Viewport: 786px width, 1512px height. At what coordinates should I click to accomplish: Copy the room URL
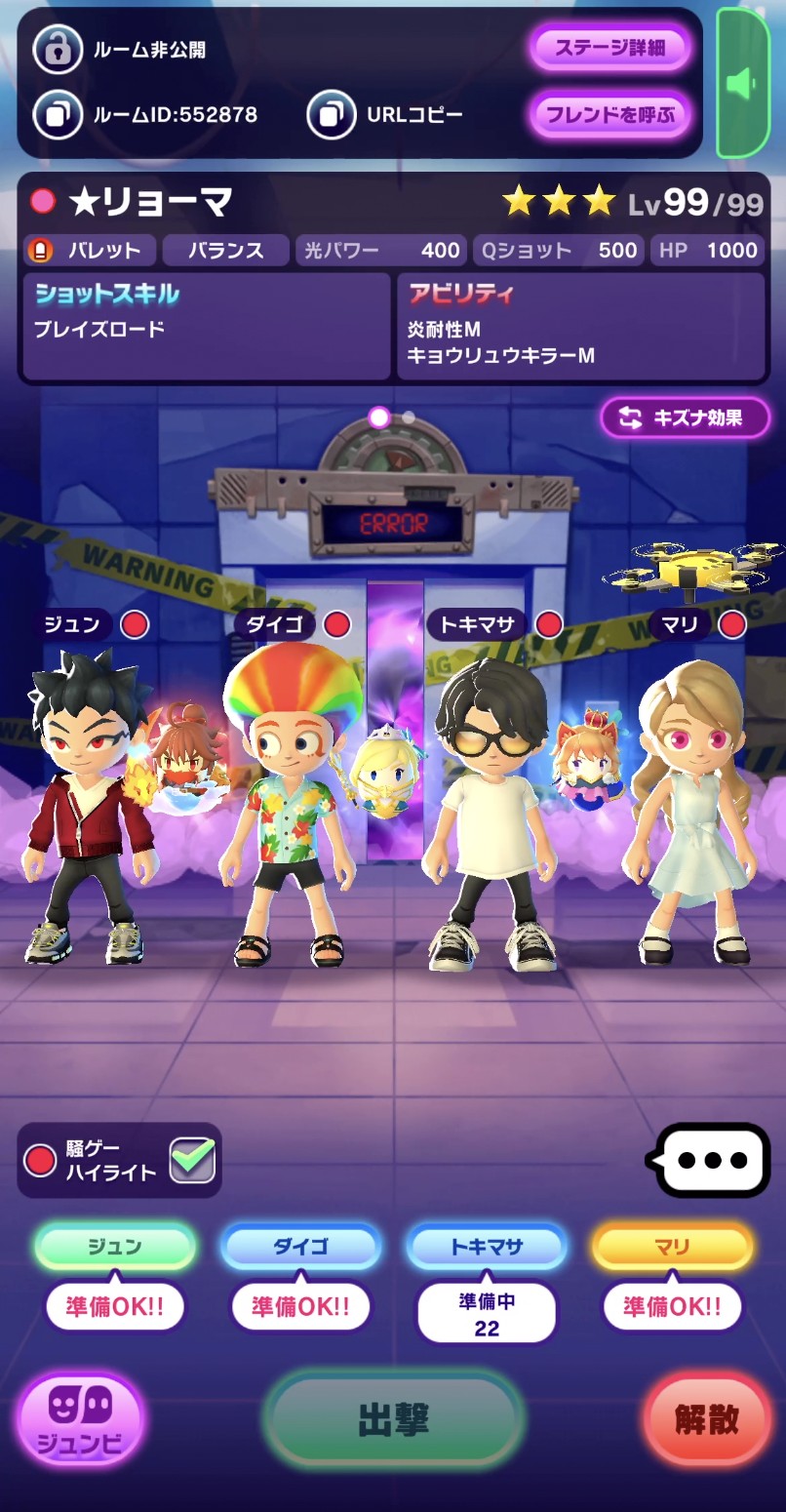pyautogui.click(x=331, y=115)
